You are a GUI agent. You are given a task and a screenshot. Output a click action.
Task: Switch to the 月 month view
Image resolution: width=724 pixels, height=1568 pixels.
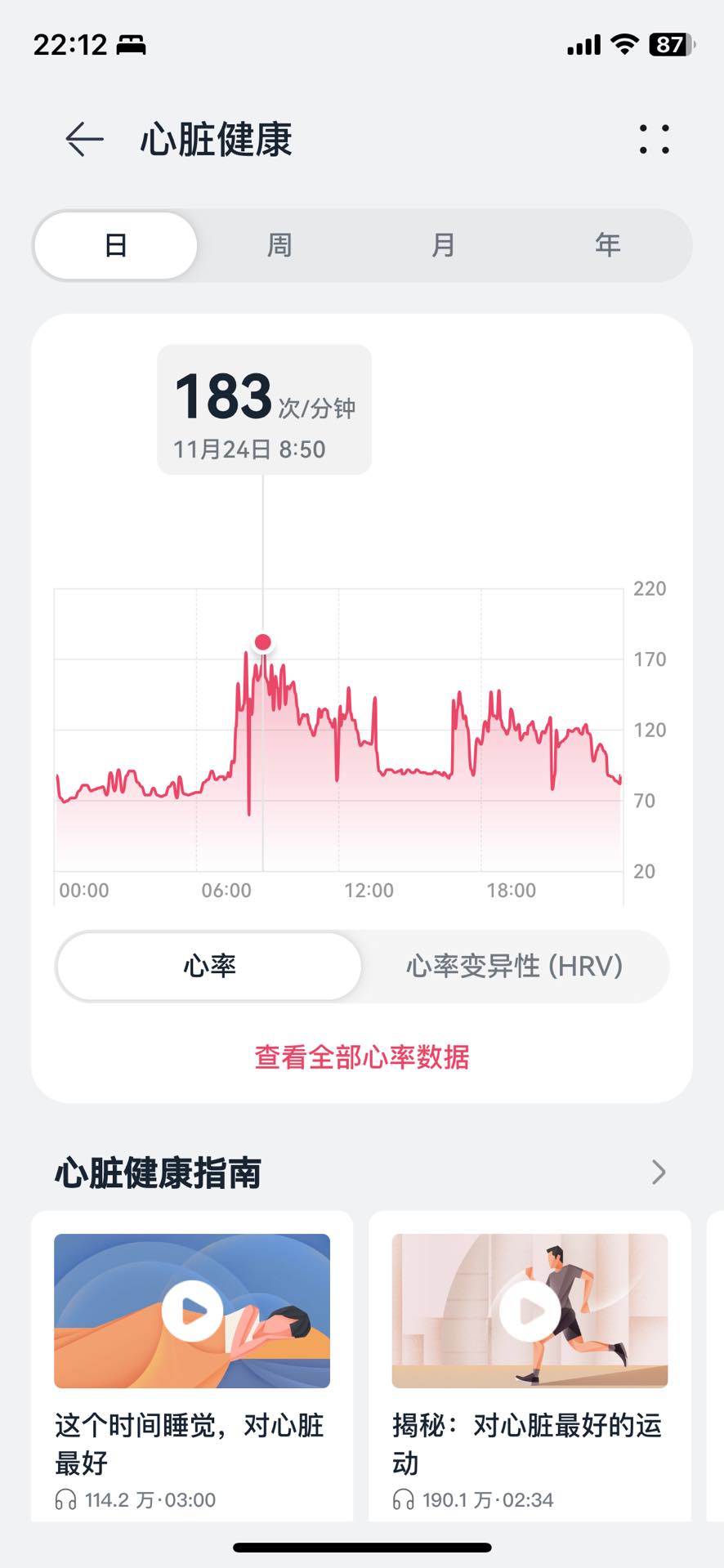(443, 245)
